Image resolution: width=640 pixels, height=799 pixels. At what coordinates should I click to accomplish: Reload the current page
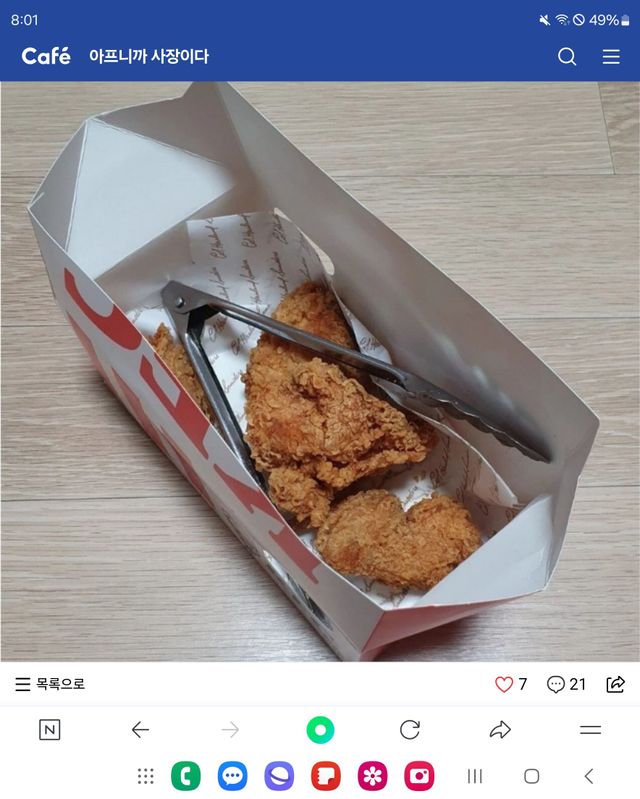pyautogui.click(x=410, y=730)
